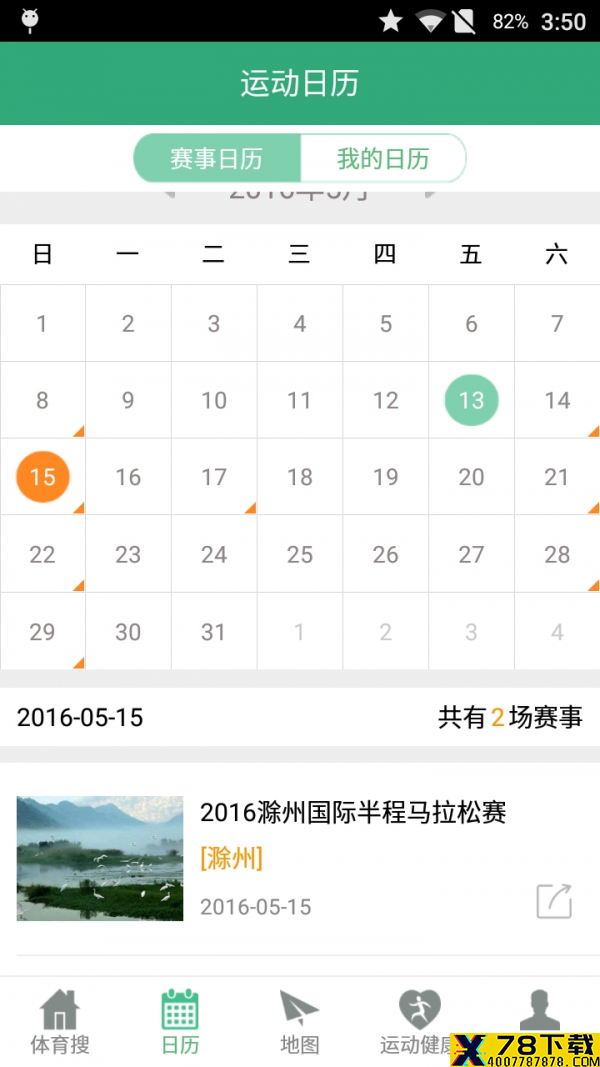
Task: Go to the next month arrow
Action: coord(430,195)
